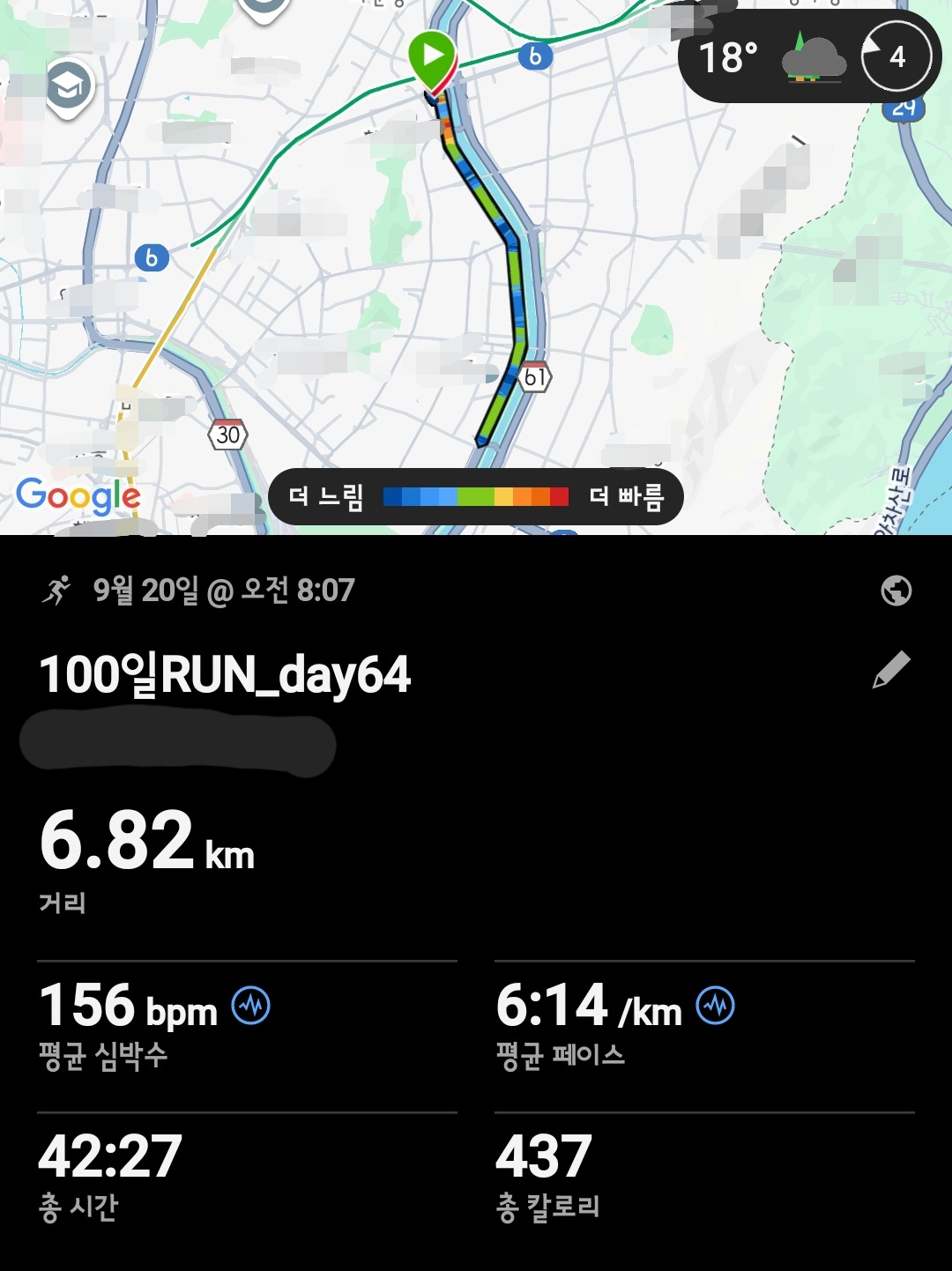This screenshot has width=952, height=1271.
Task: Tap the green start marker on the route
Action: (432, 56)
